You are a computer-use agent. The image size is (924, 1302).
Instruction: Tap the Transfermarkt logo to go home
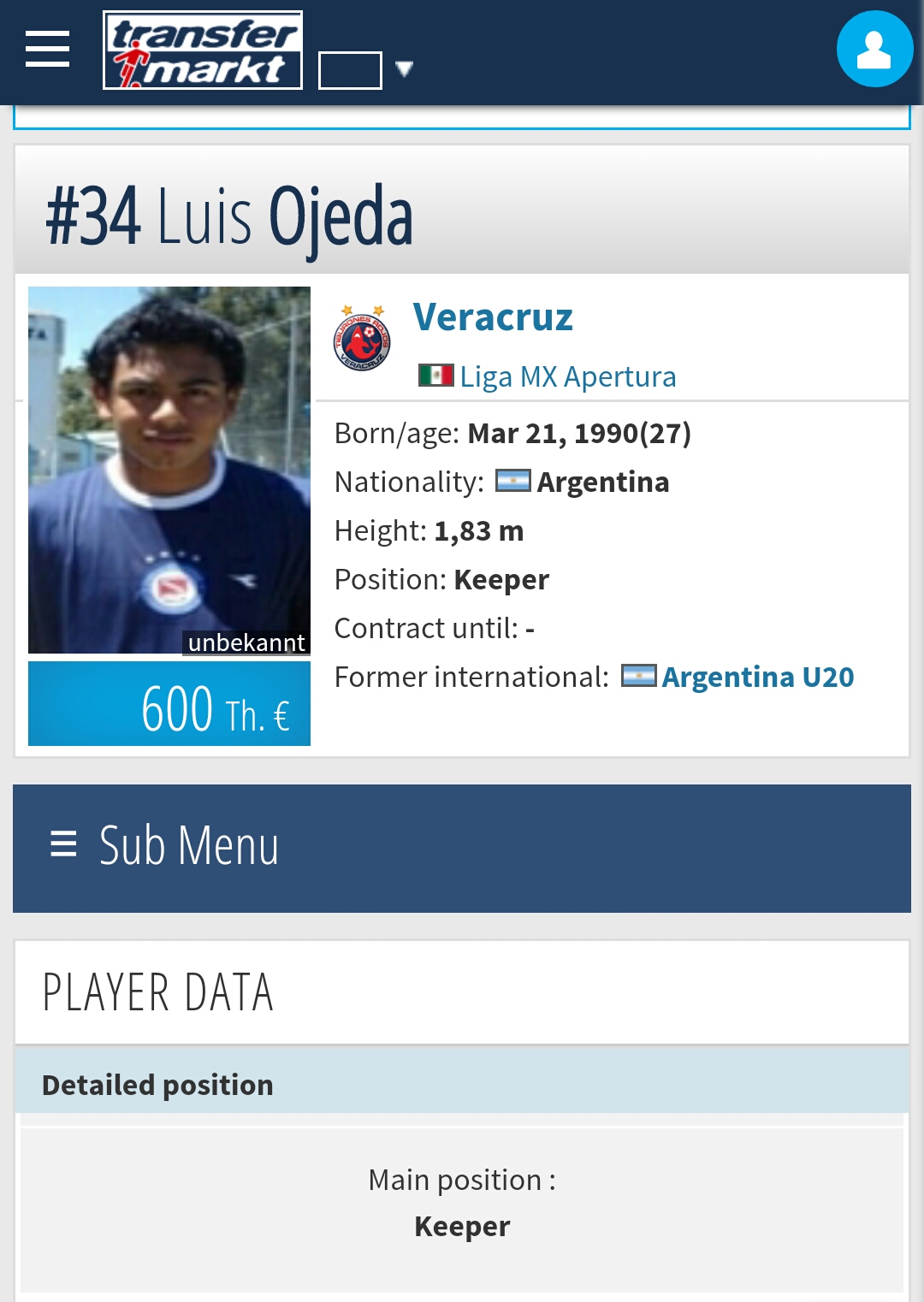[203, 50]
